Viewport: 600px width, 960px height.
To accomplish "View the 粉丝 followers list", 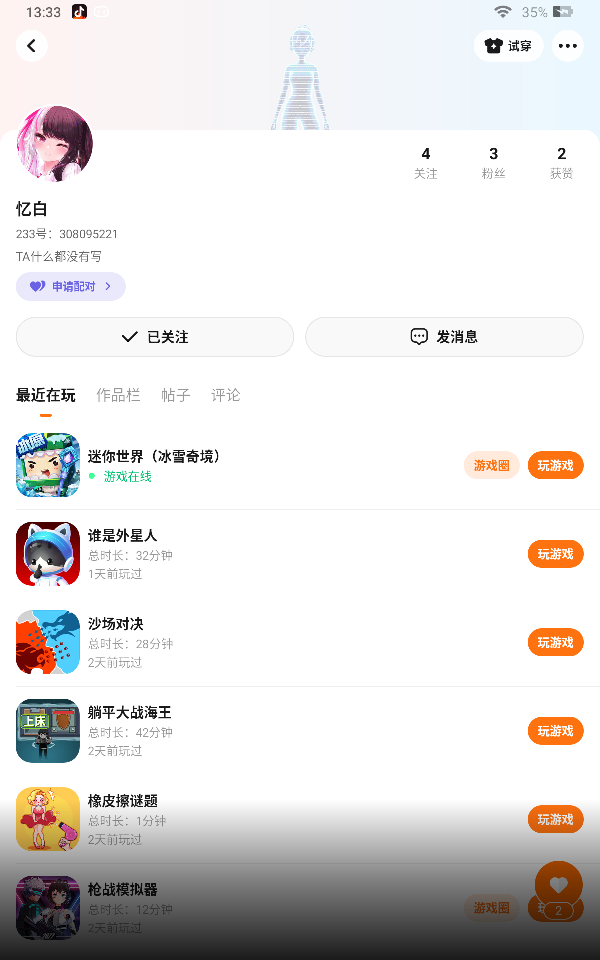I will 493,162.
